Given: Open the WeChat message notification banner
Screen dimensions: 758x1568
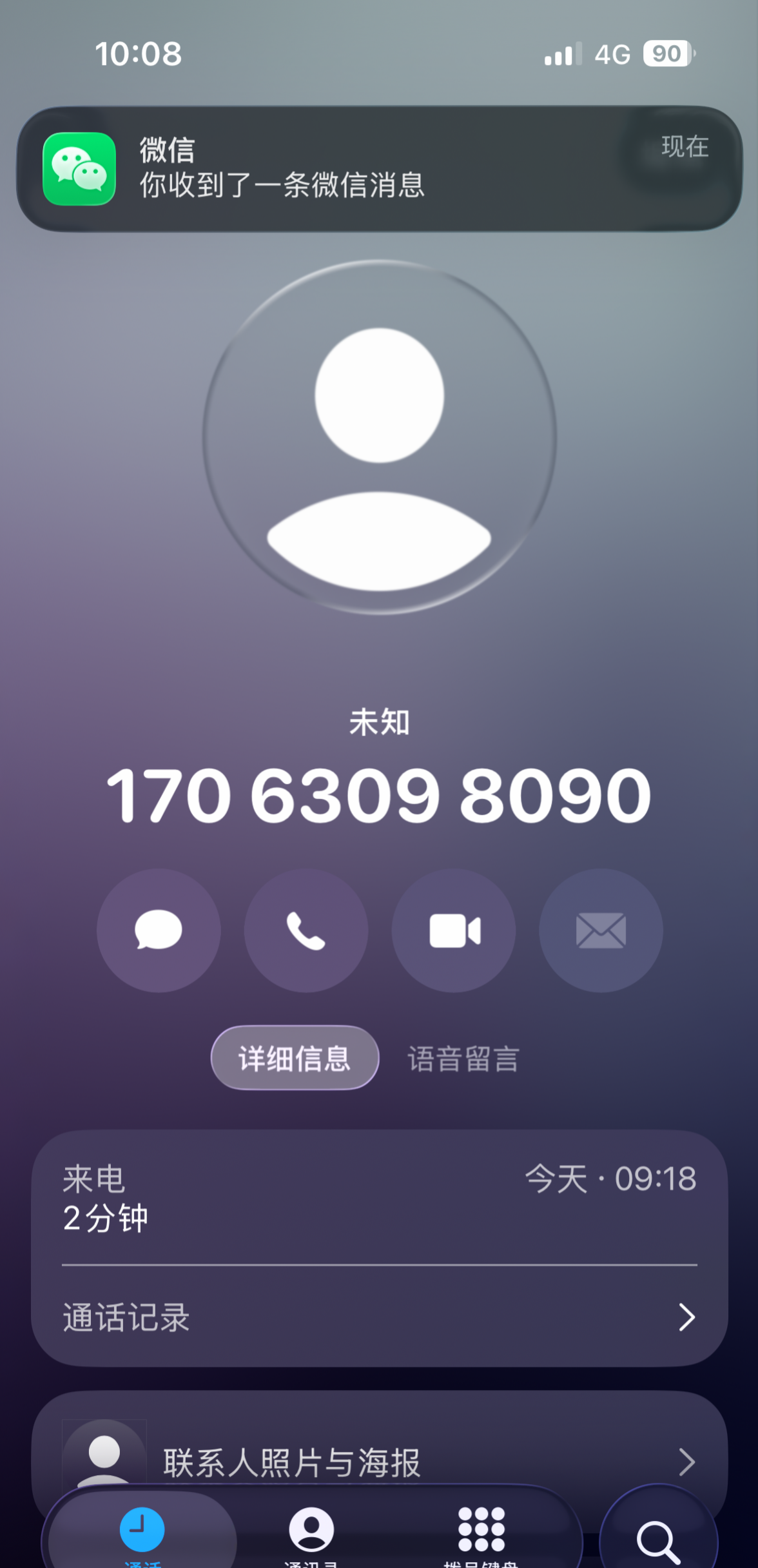Looking at the screenshot, I should tap(379, 168).
